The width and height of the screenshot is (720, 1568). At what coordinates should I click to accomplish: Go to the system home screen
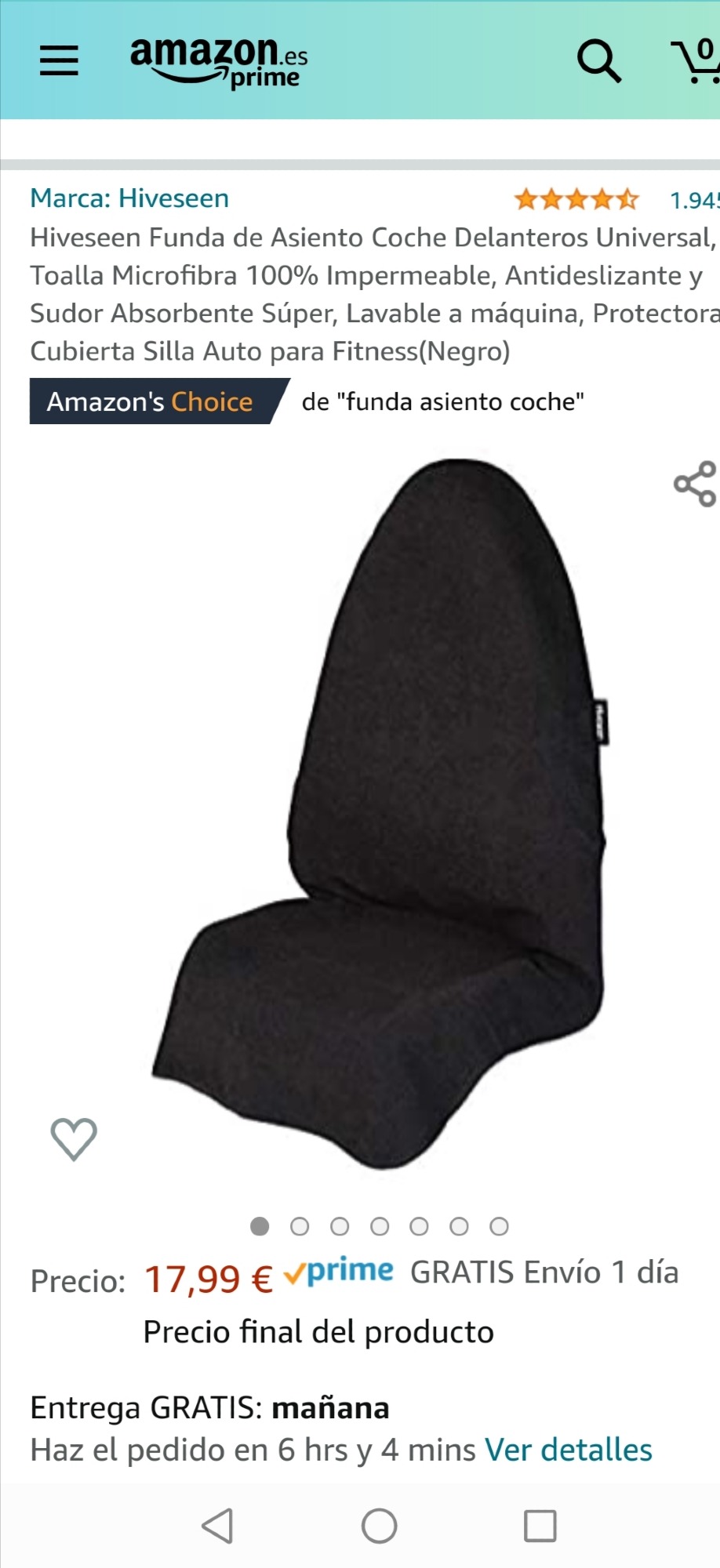coord(379,1526)
